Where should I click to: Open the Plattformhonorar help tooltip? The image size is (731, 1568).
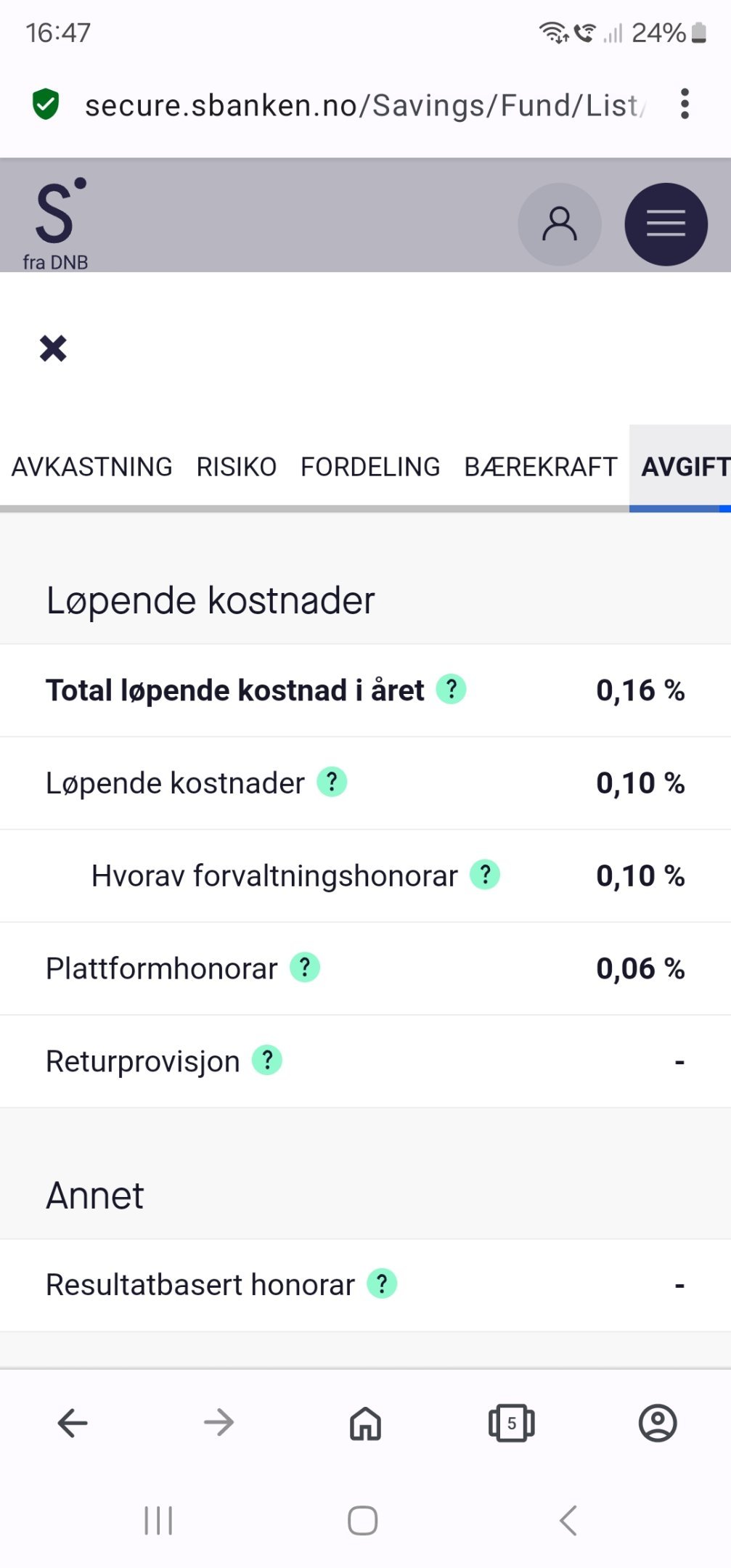pos(305,968)
